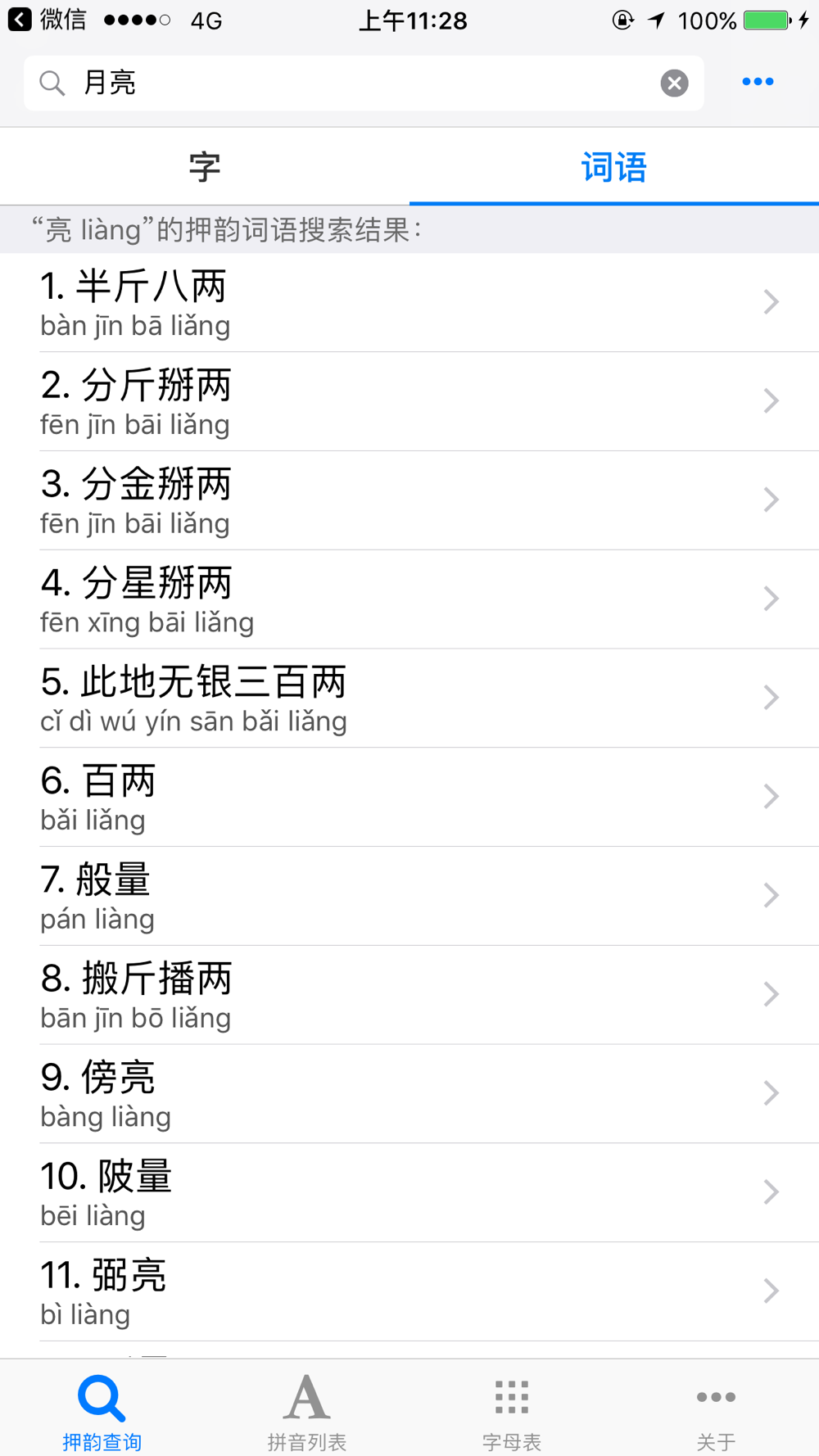The image size is (819, 1456).
Task: Open result 9 傍亮
Action: tap(409, 1094)
